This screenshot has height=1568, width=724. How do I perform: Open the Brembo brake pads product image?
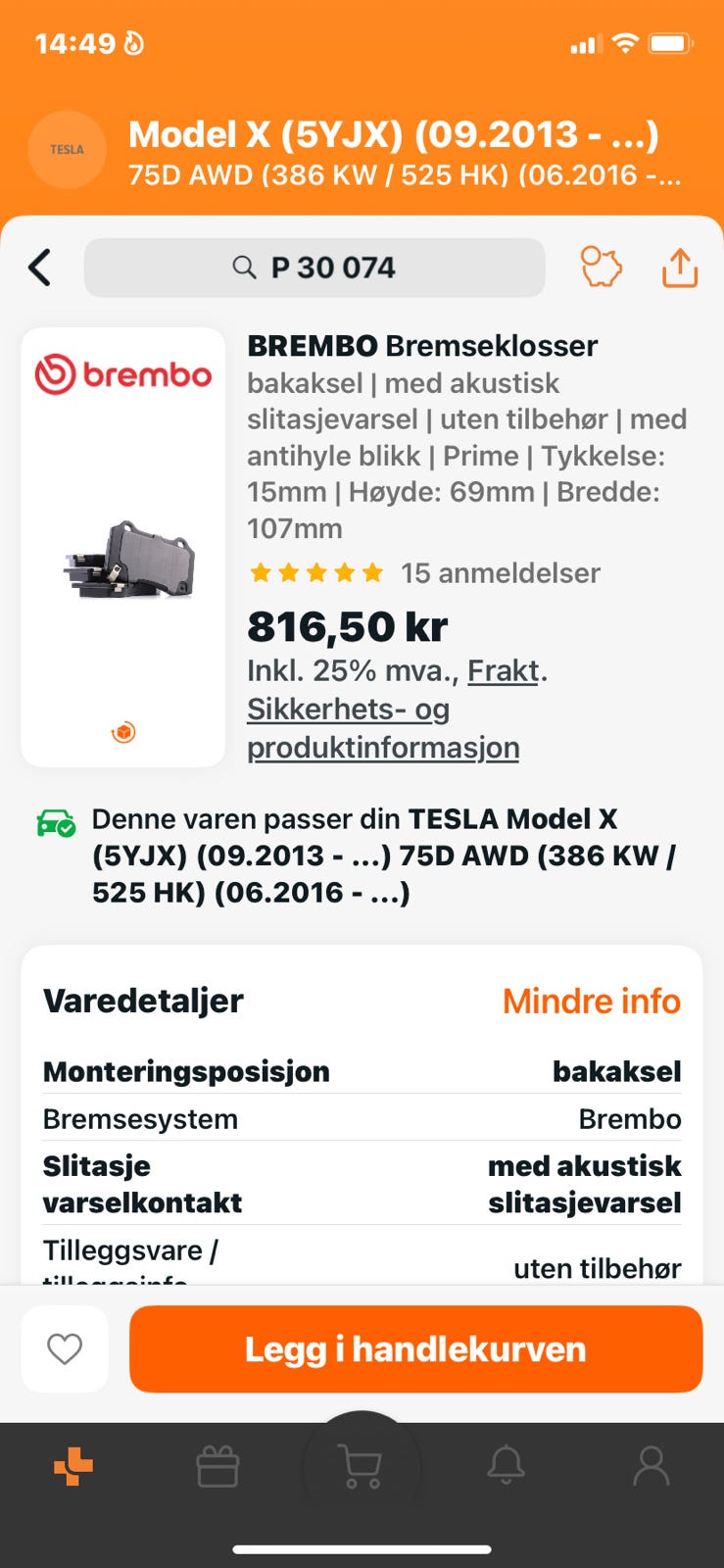pos(123,547)
